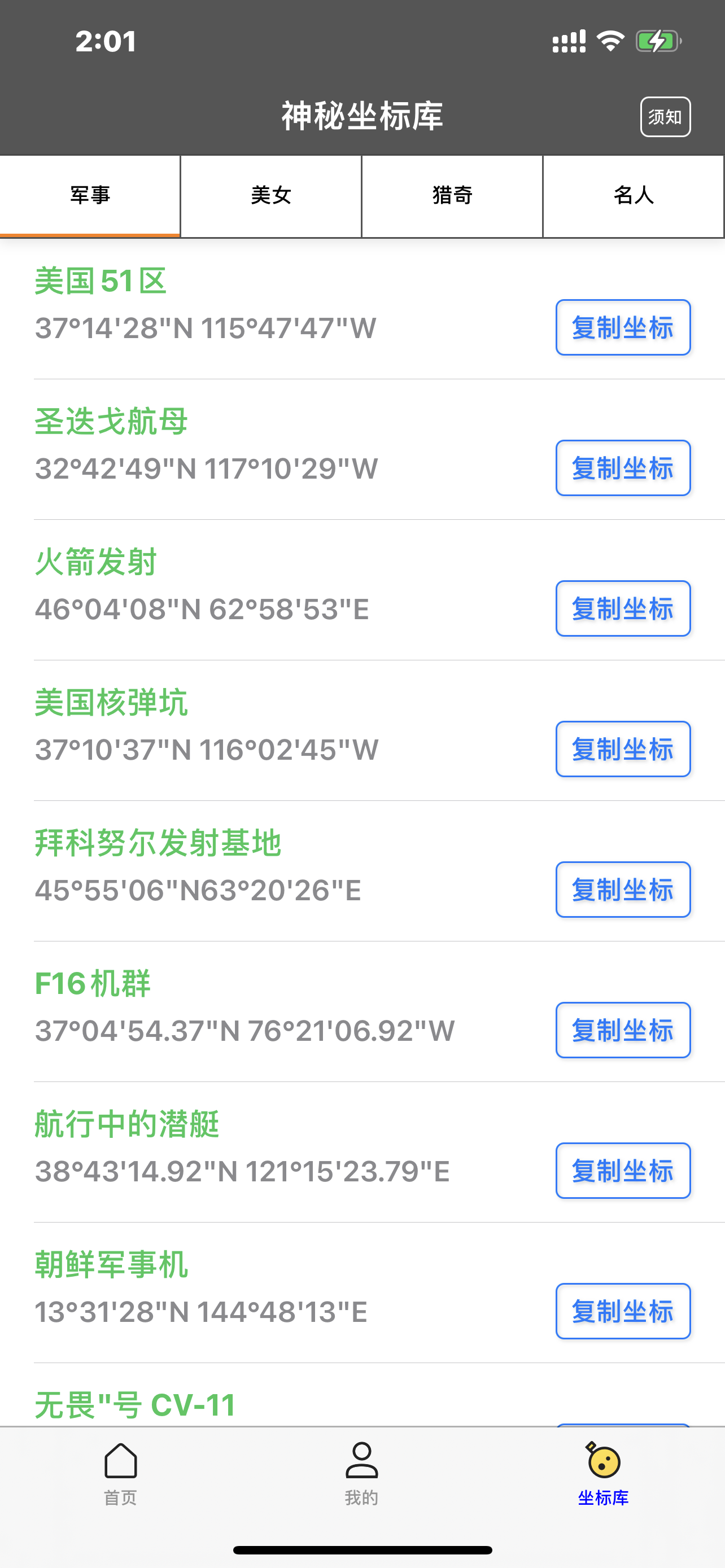The width and height of the screenshot is (725, 1568).
Task: Tap the 坐标库 bottom tab
Action: [603, 1474]
